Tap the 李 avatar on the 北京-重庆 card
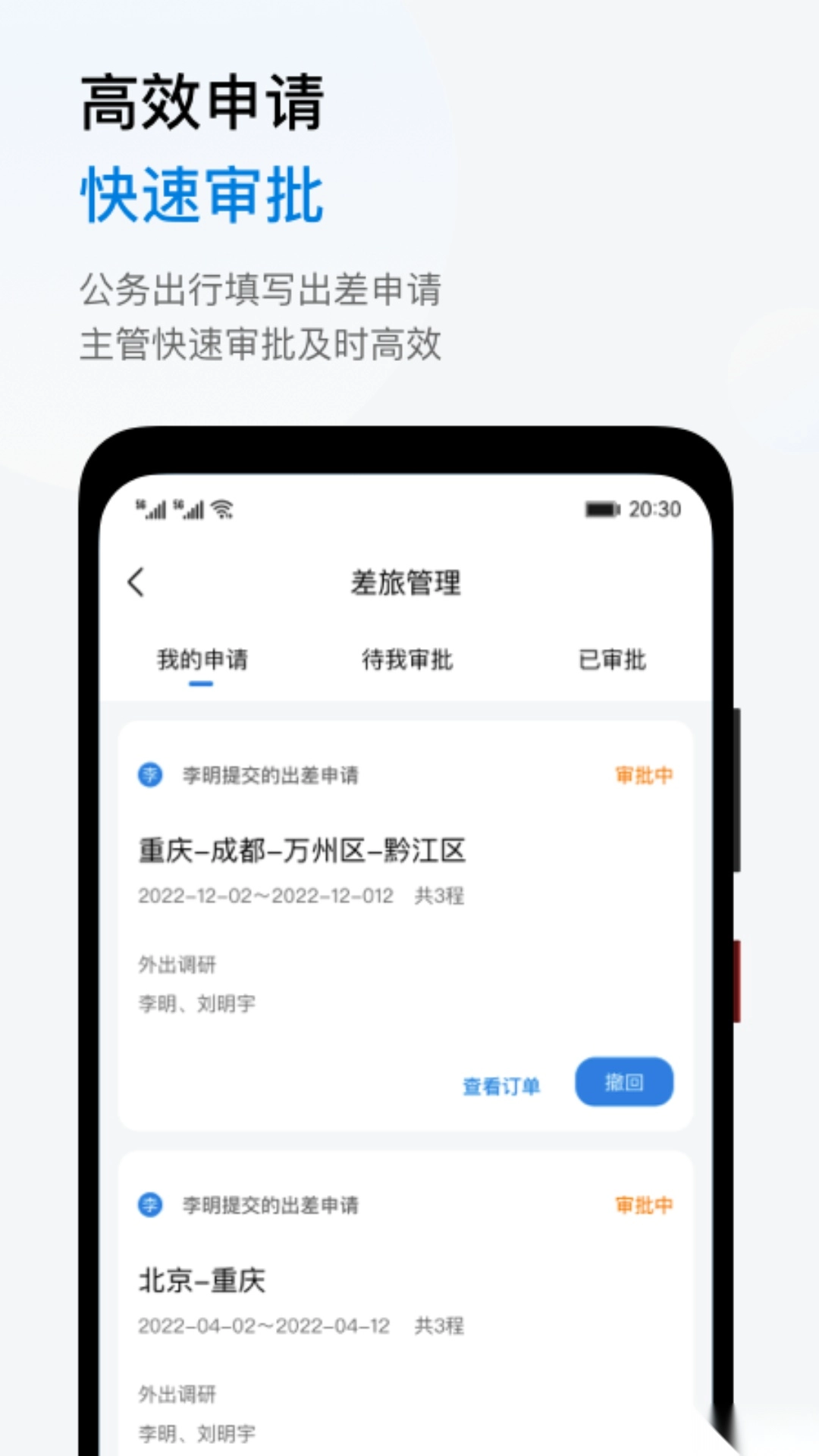The width and height of the screenshot is (819, 1456). [x=151, y=1204]
